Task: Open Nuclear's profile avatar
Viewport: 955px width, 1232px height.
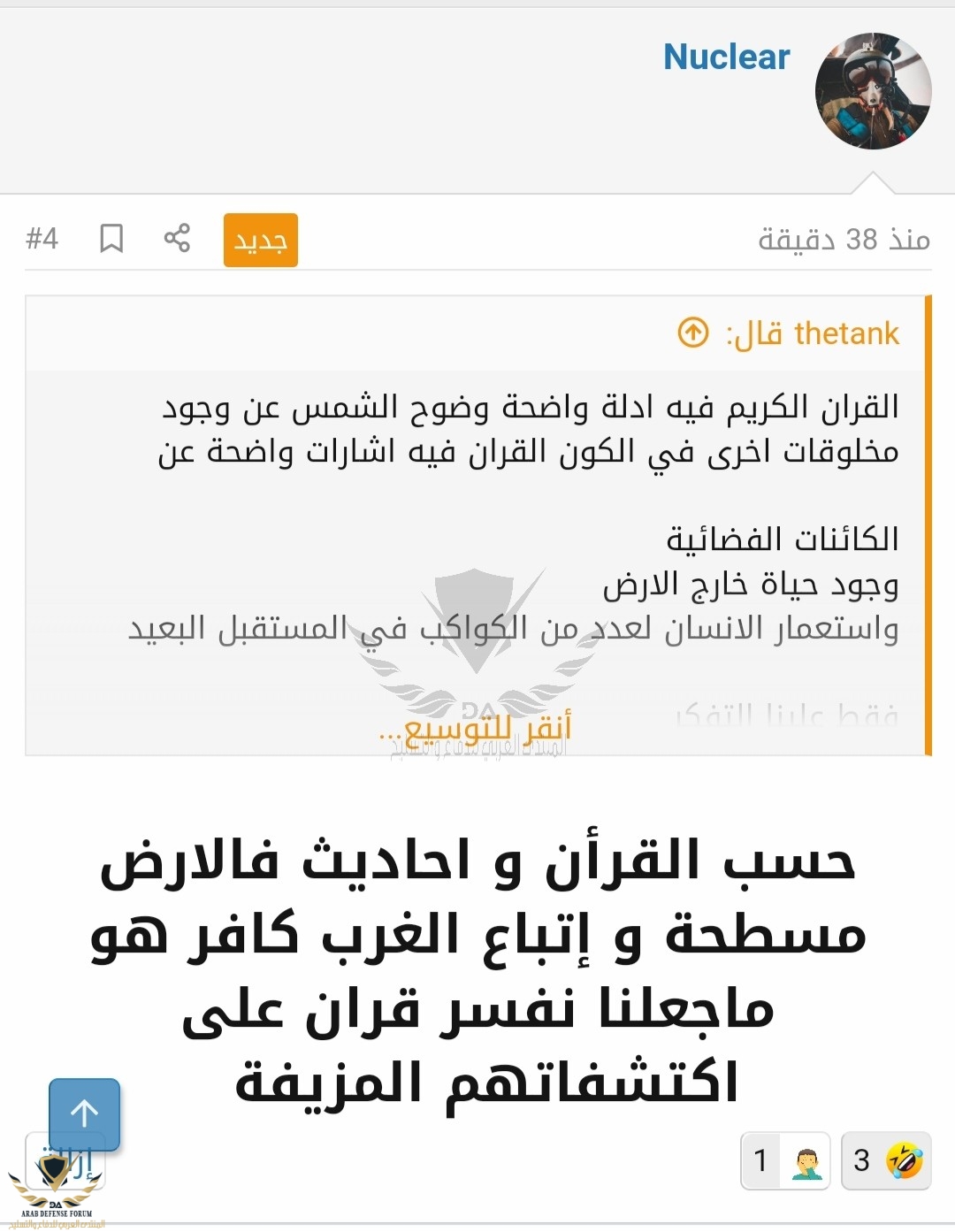Action: click(x=873, y=91)
